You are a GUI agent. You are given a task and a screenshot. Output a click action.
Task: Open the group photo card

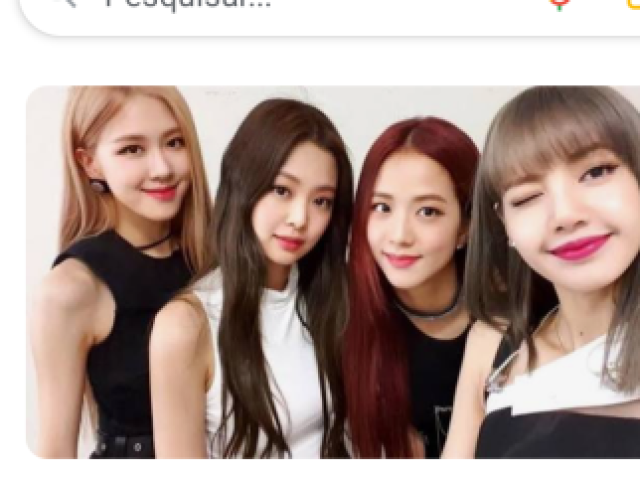coord(332,272)
